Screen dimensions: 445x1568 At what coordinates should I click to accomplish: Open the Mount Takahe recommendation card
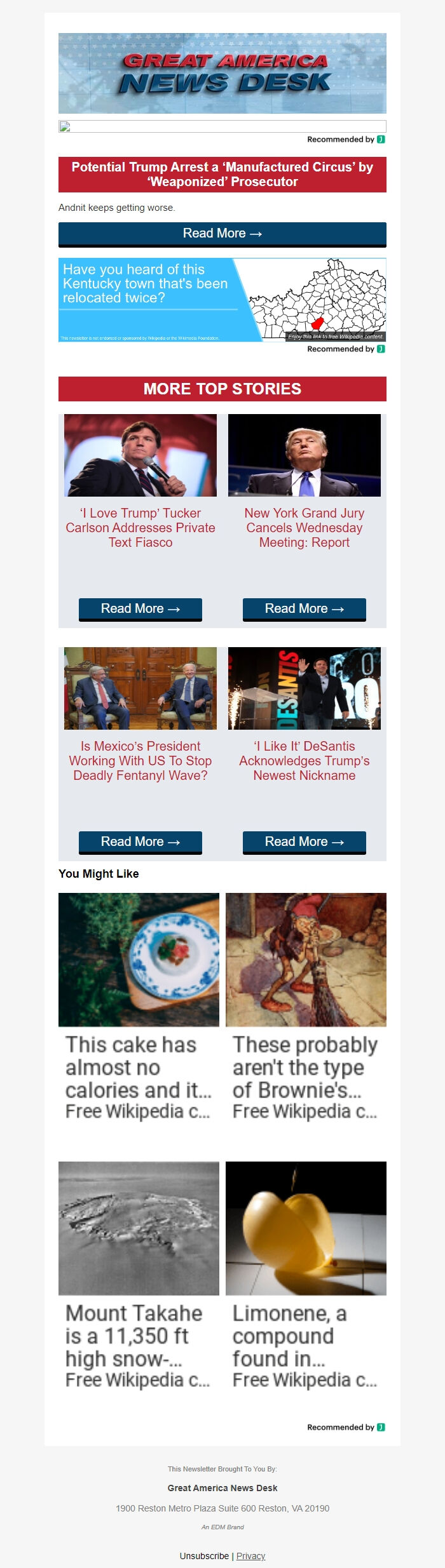coord(139,1275)
